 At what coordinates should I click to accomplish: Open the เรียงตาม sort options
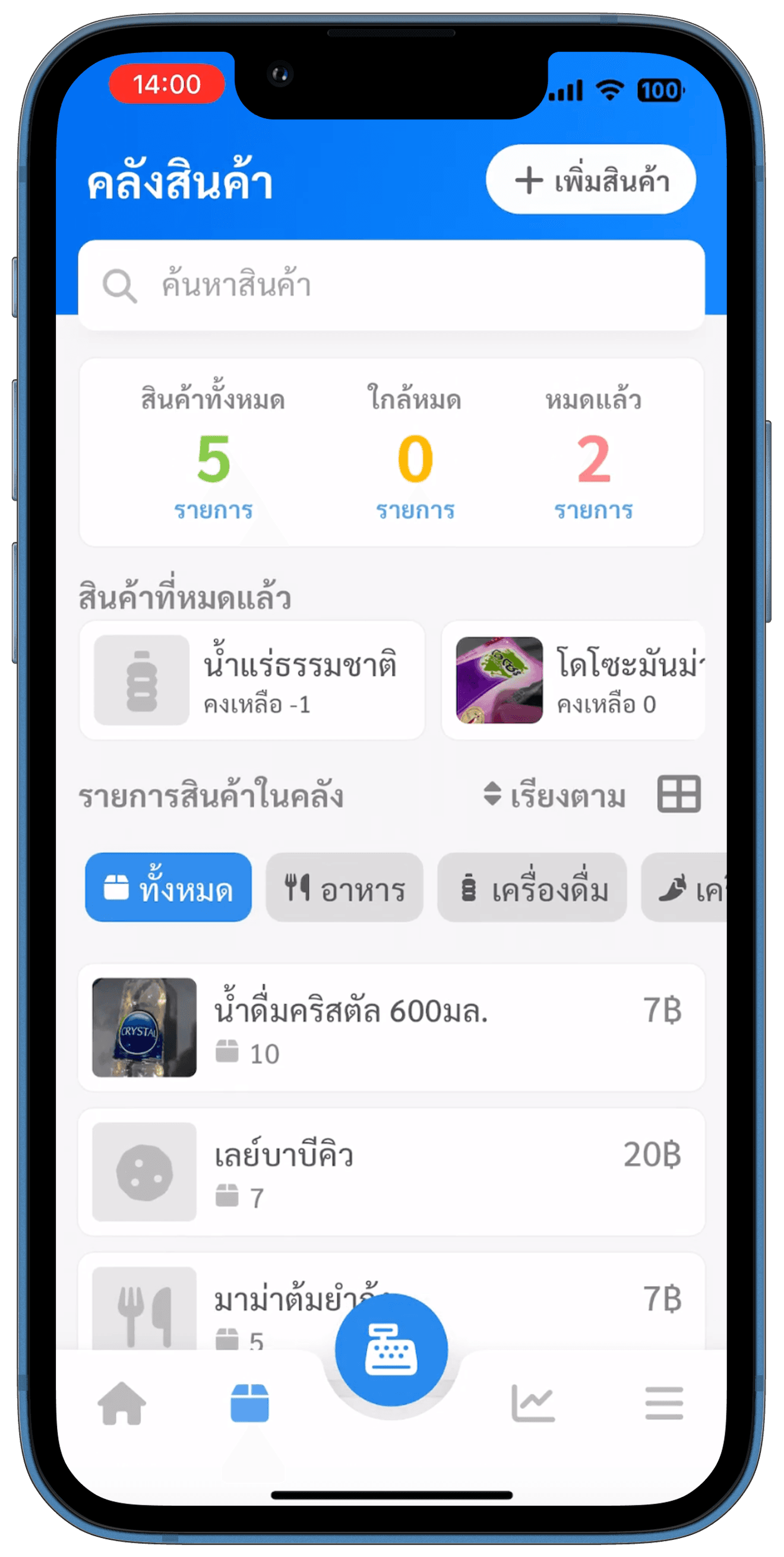tap(554, 795)
